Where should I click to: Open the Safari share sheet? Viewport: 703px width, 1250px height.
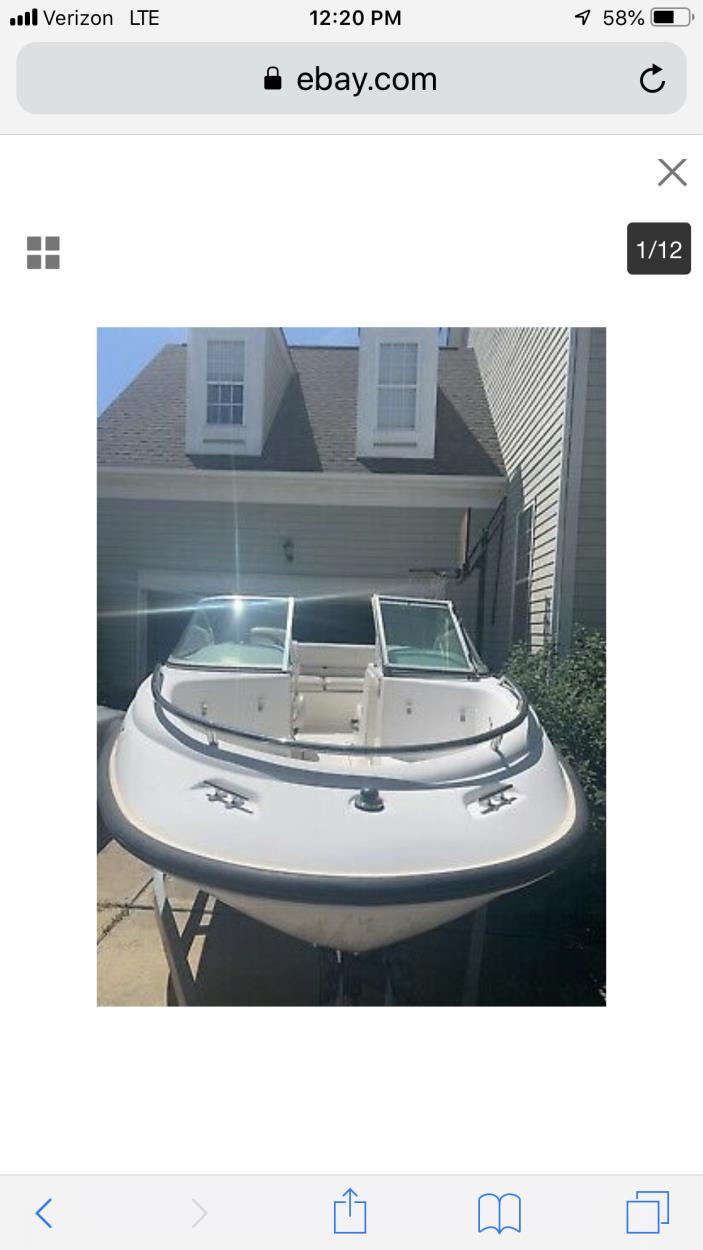point(350,1212)
